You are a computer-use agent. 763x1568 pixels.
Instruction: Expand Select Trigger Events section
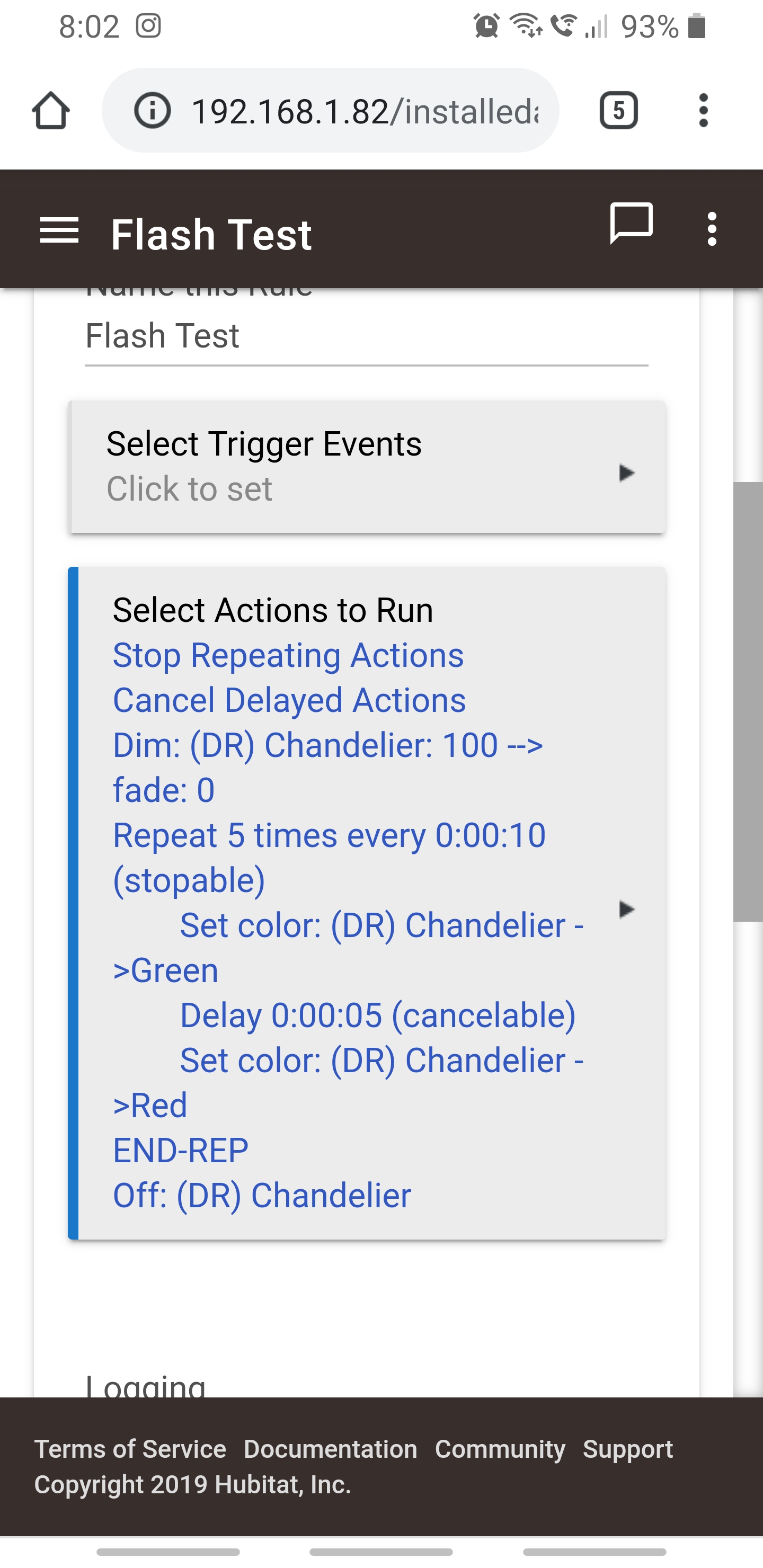click(x=368, y=467)
